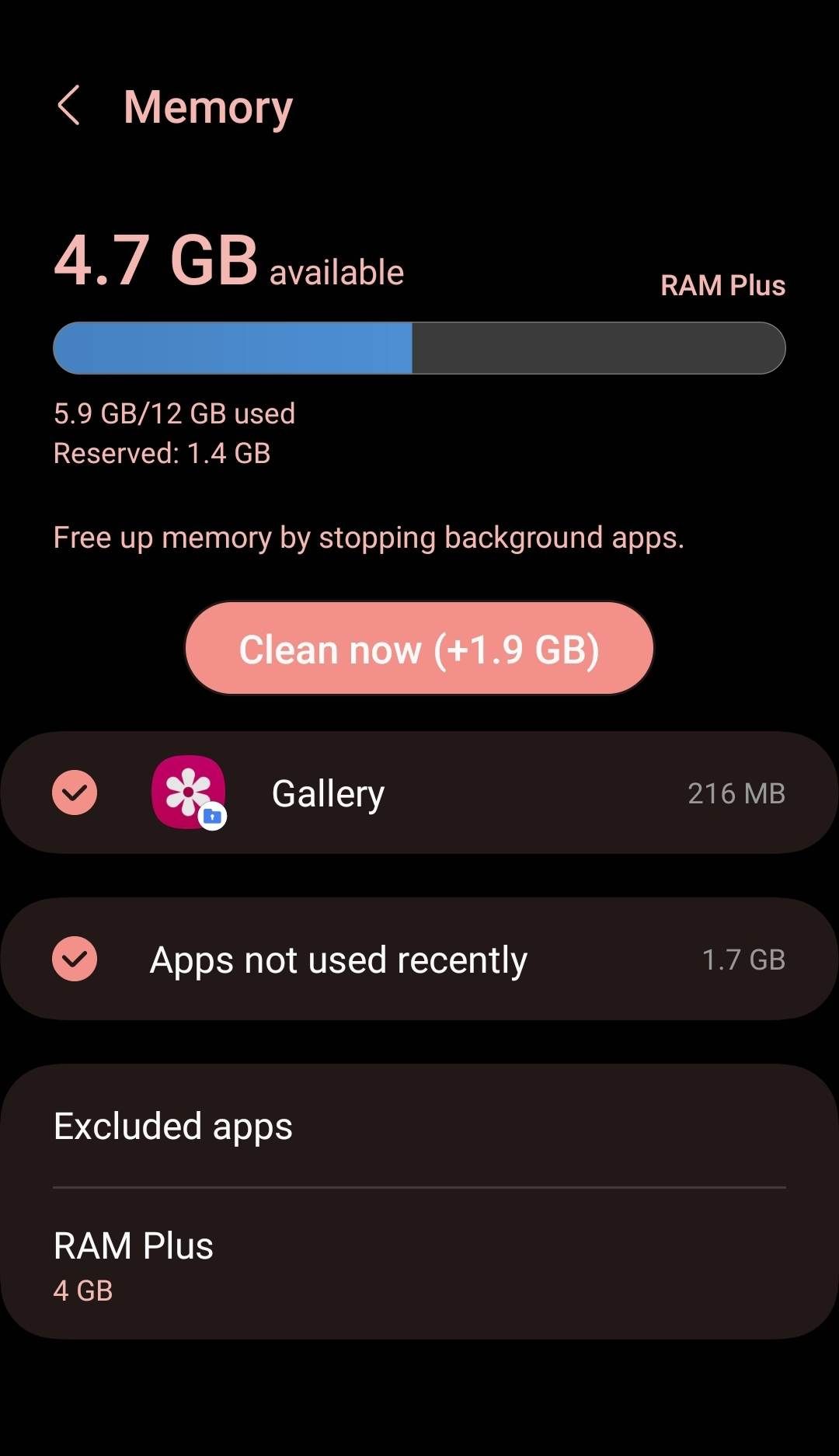839x1456 pixels.
Task: Open RAM Plus set to 4 GB
Action: click(133, 1245)
